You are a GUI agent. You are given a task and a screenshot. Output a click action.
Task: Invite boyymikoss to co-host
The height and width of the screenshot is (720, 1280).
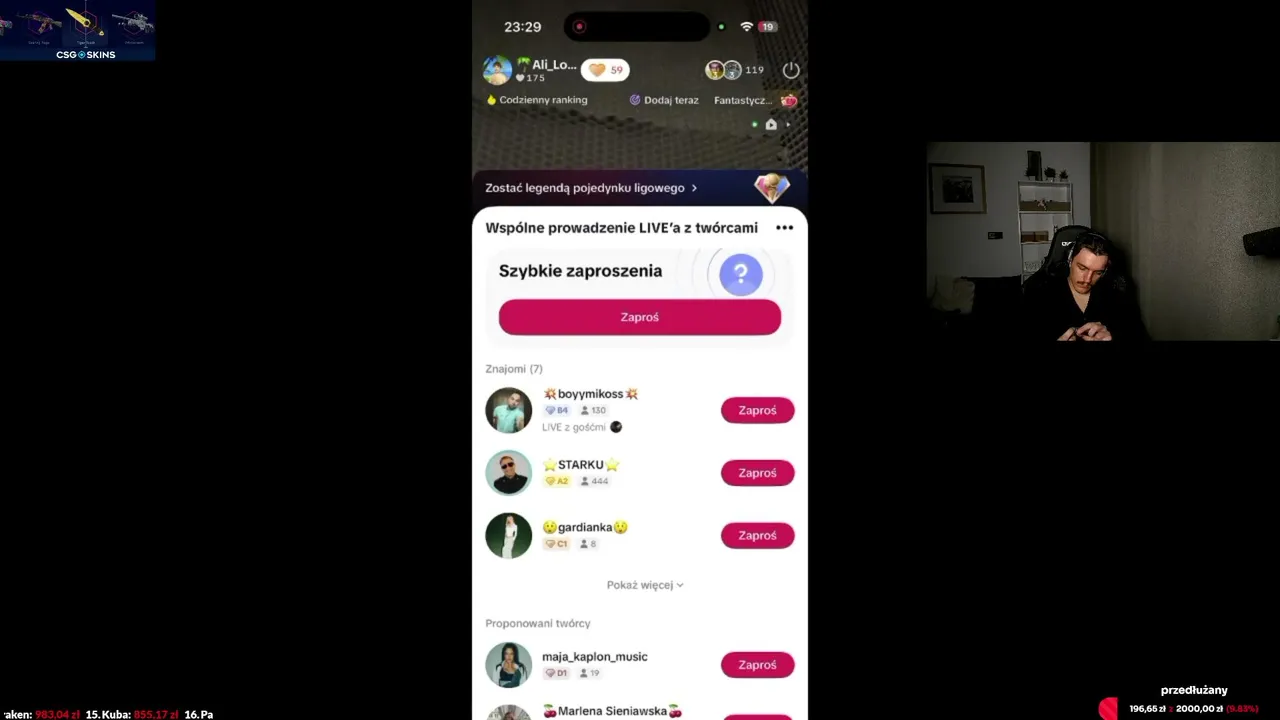(757, 410)
